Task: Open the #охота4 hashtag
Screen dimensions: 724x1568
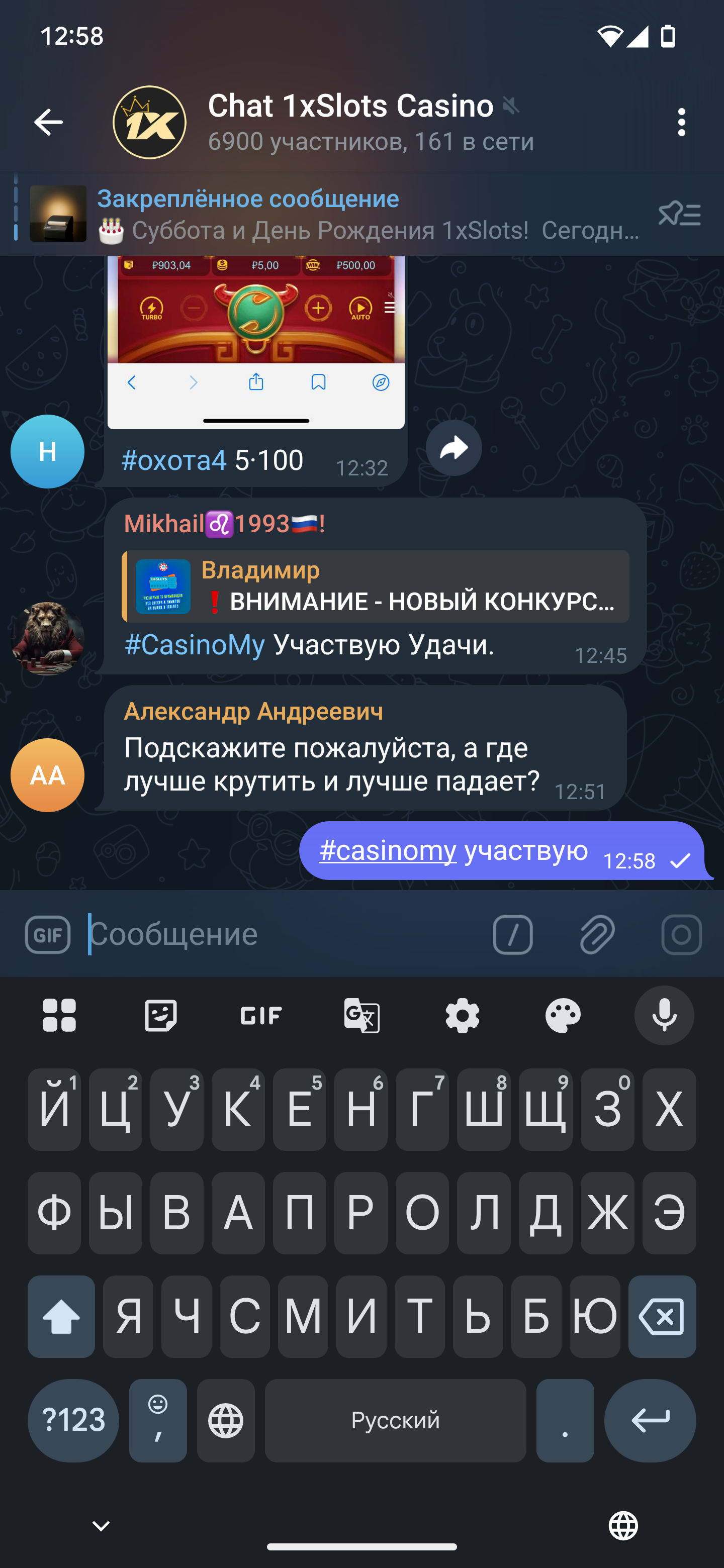Action: [x=173, y=460]
